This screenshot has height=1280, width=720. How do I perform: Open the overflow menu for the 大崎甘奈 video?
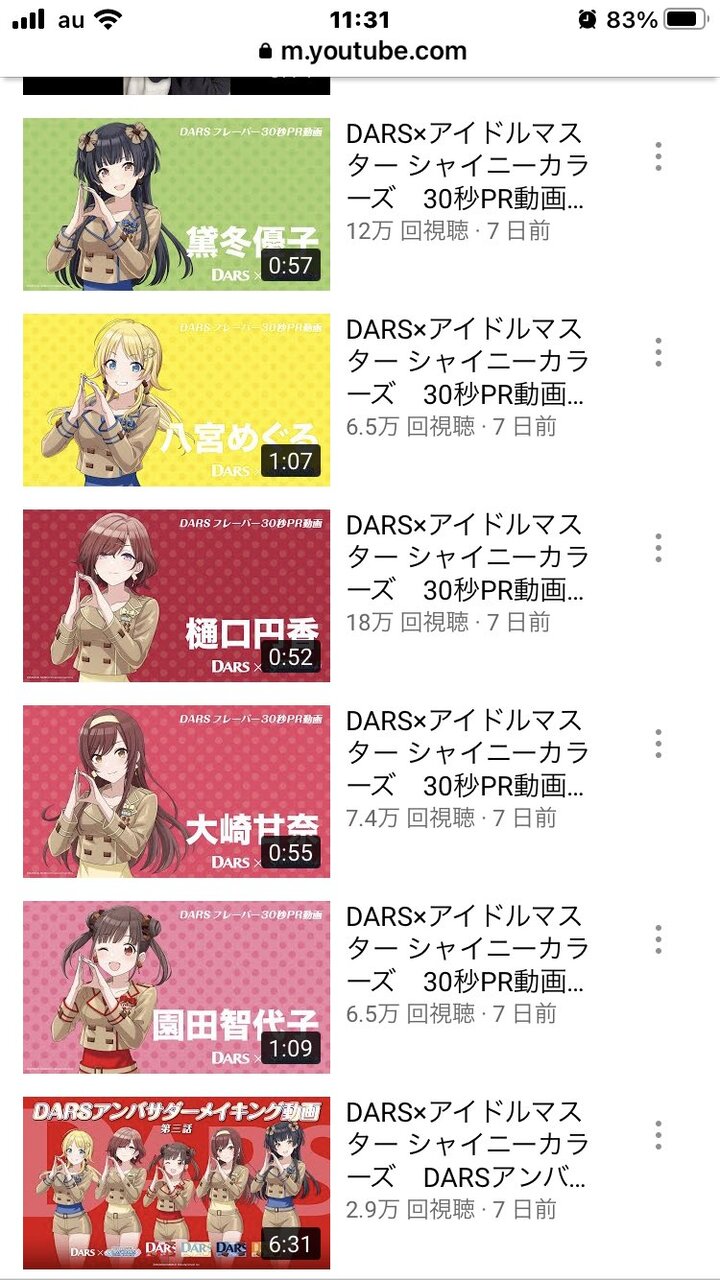[657, 742]
